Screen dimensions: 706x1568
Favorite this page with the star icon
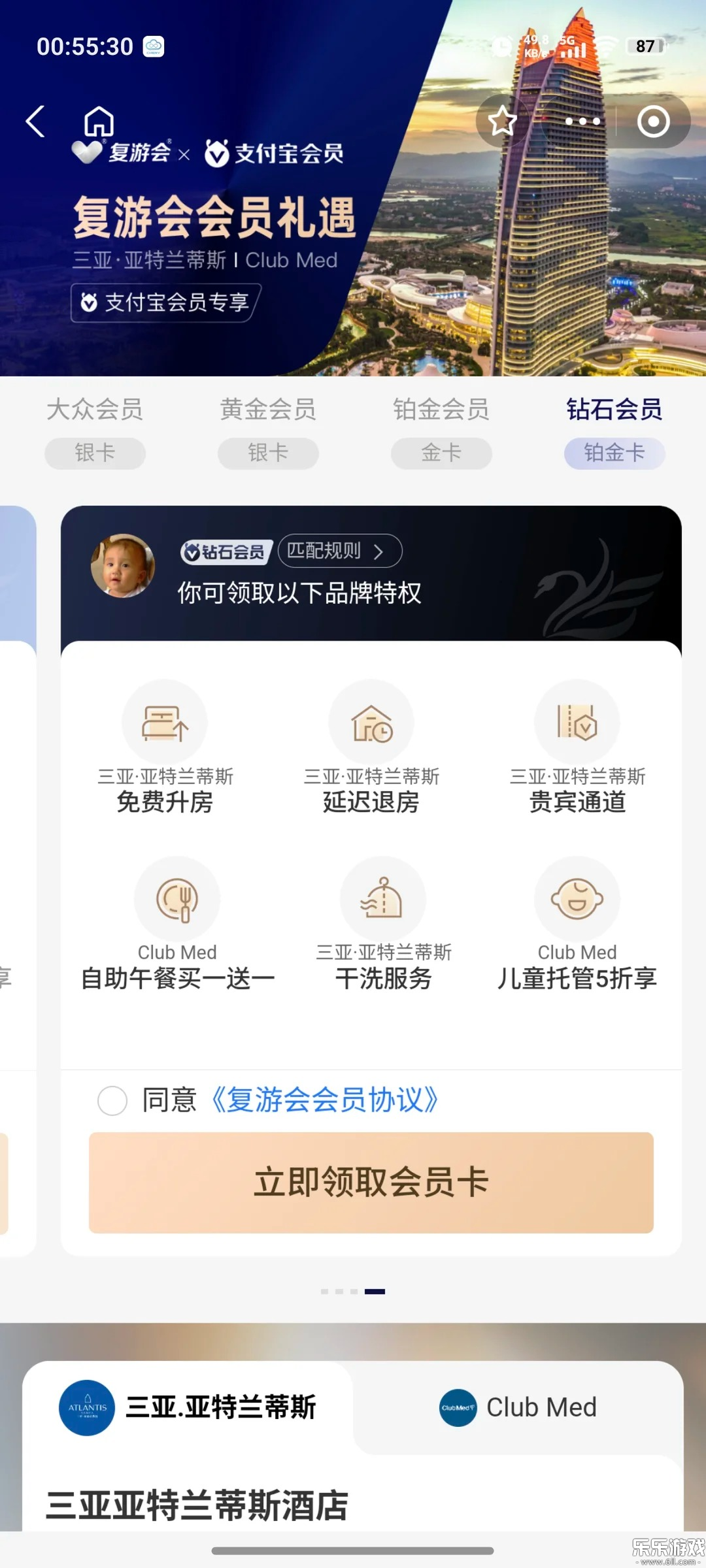click(502, 121)
